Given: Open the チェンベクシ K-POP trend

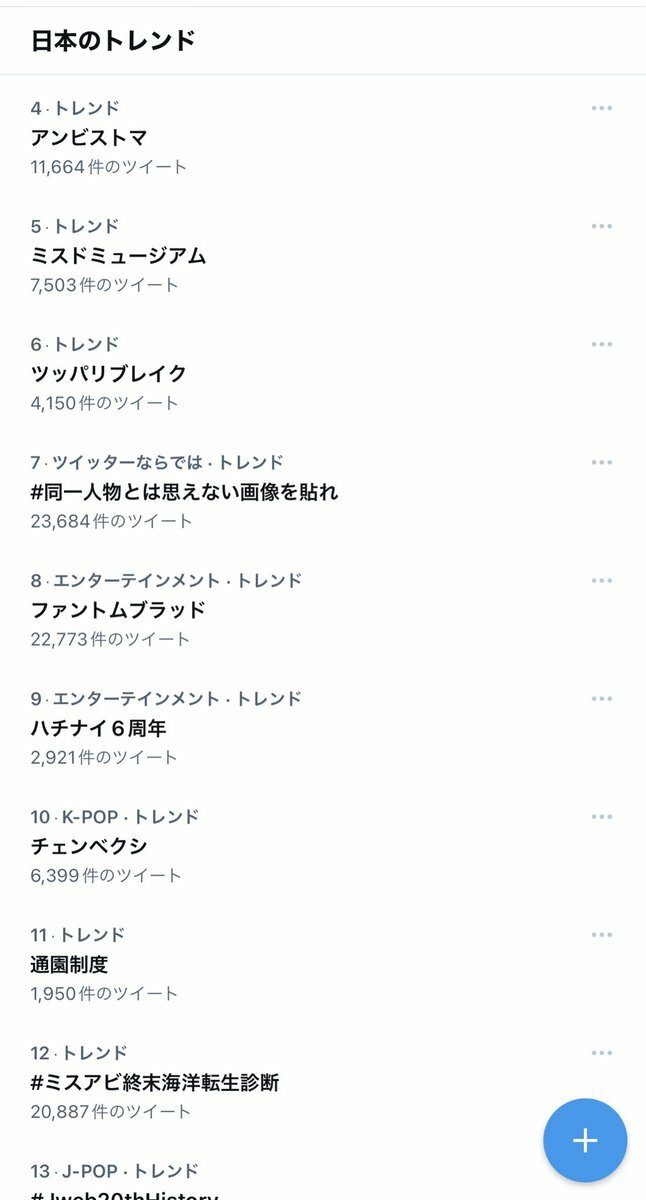Looking at the screenshot, I should (323, 845).
